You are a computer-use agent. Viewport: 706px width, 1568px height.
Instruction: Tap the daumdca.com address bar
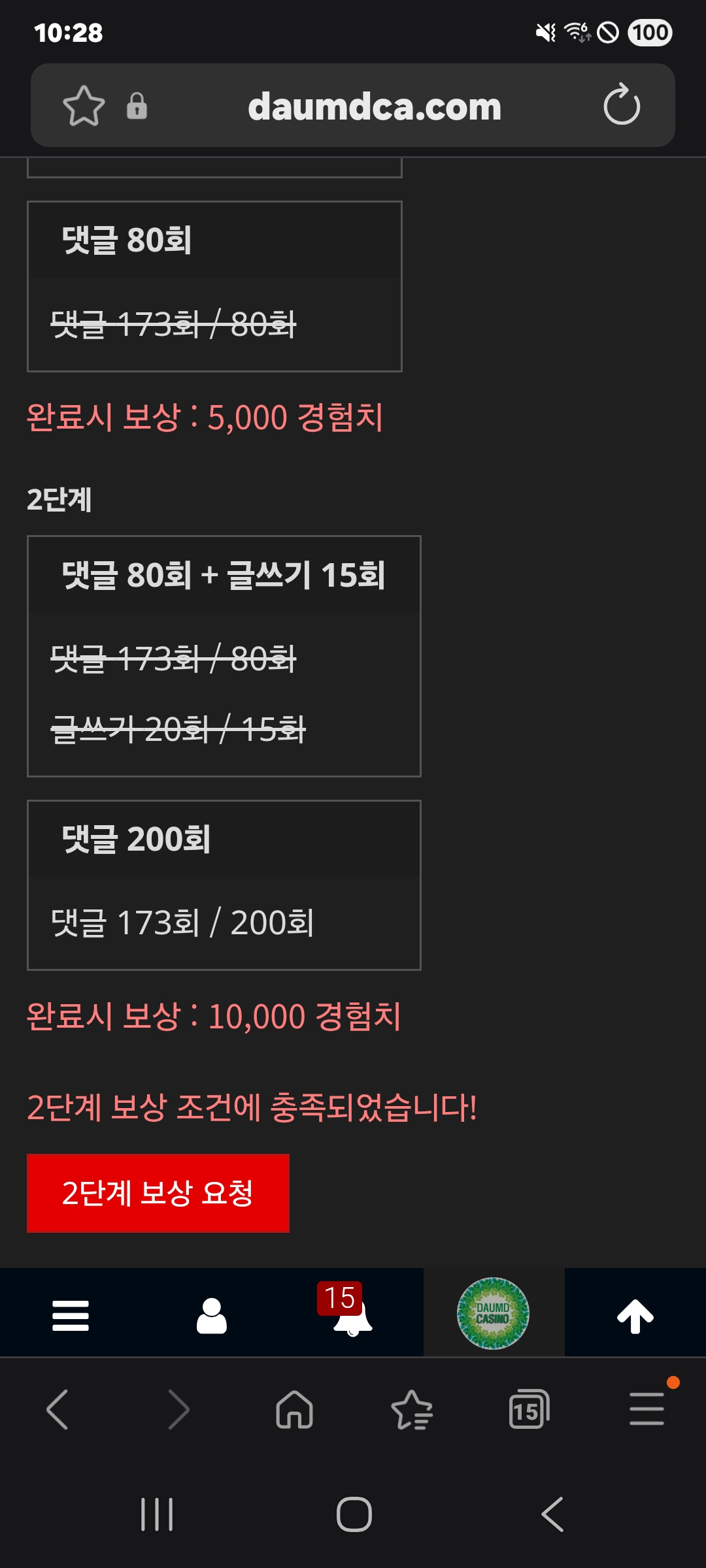point(375,106)
